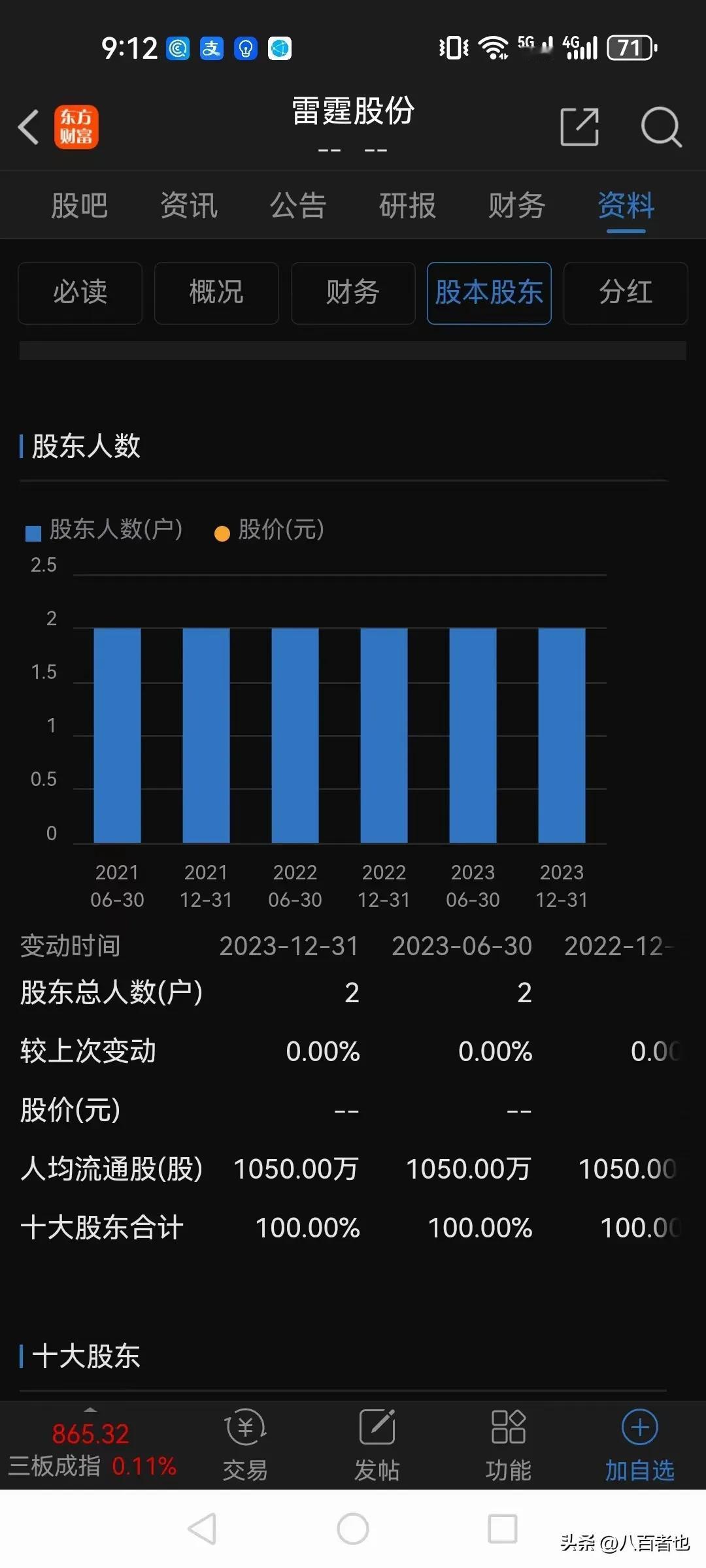This screenshot has height=1568, width=706.
Task: Tap 交易 in the bottom bar
Action: pyautogui.click(x=245, y=1445)
